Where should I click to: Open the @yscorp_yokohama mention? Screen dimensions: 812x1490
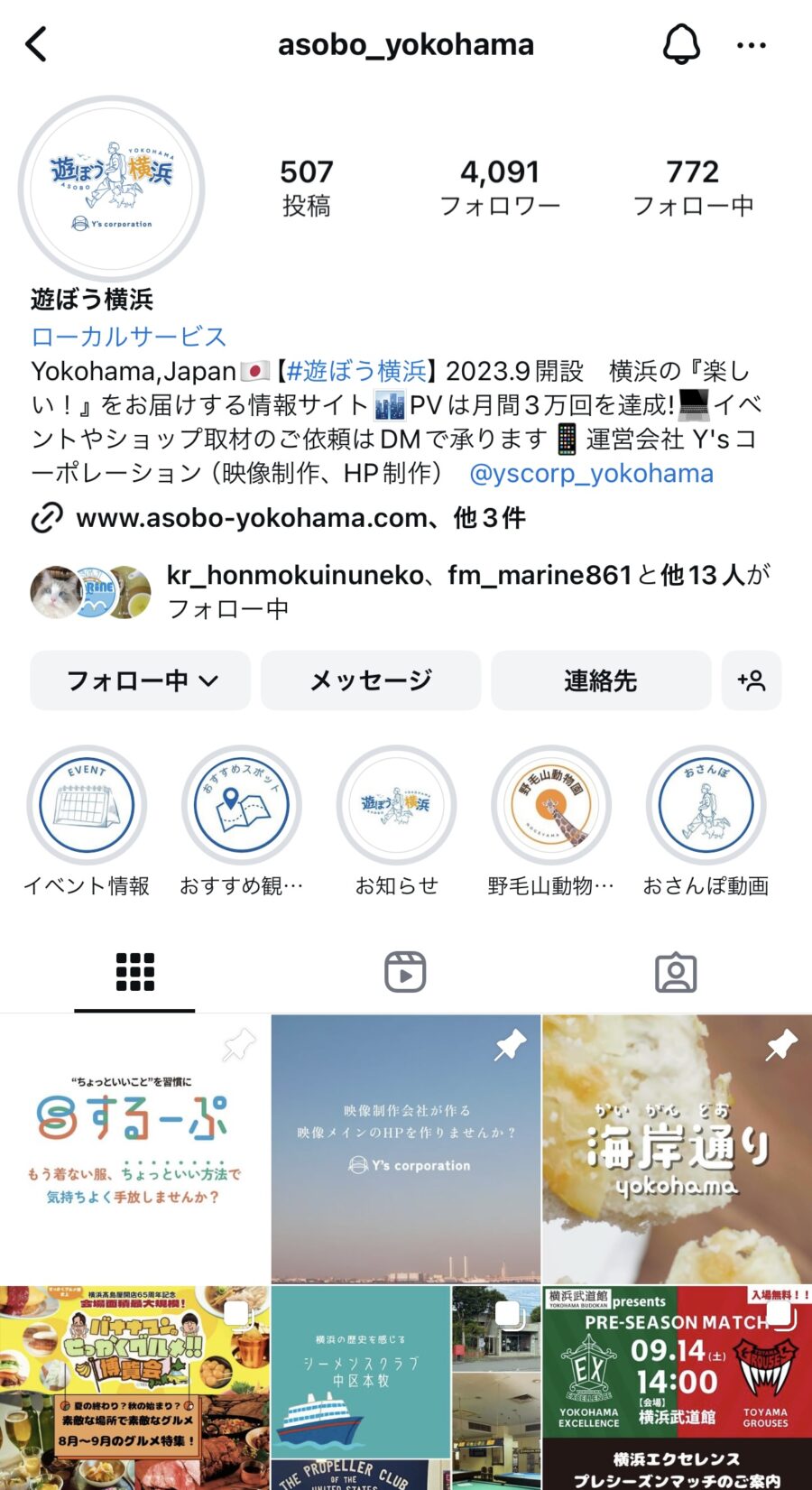(x=591, y=473)
